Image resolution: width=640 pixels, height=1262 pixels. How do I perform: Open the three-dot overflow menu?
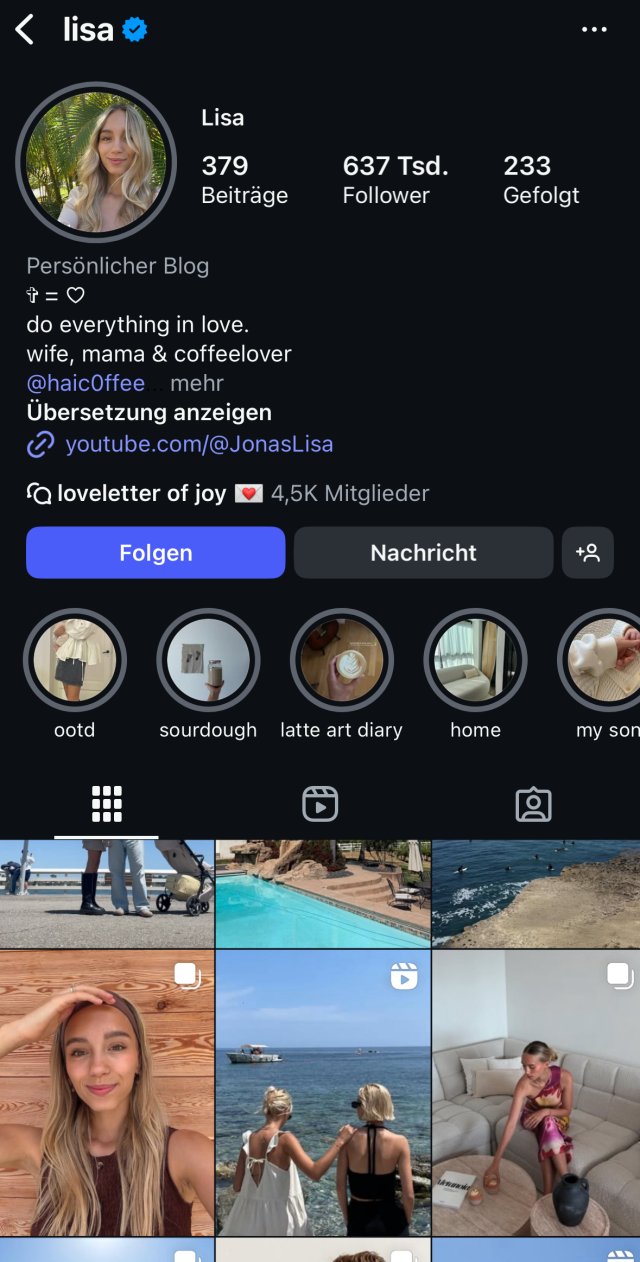coord(594,30)
